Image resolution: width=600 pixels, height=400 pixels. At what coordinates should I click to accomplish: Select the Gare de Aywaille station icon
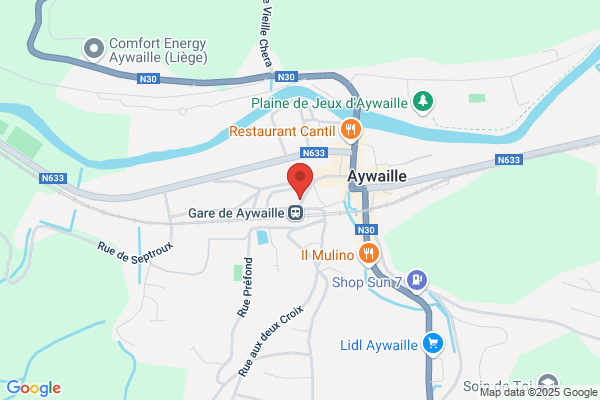295,213
